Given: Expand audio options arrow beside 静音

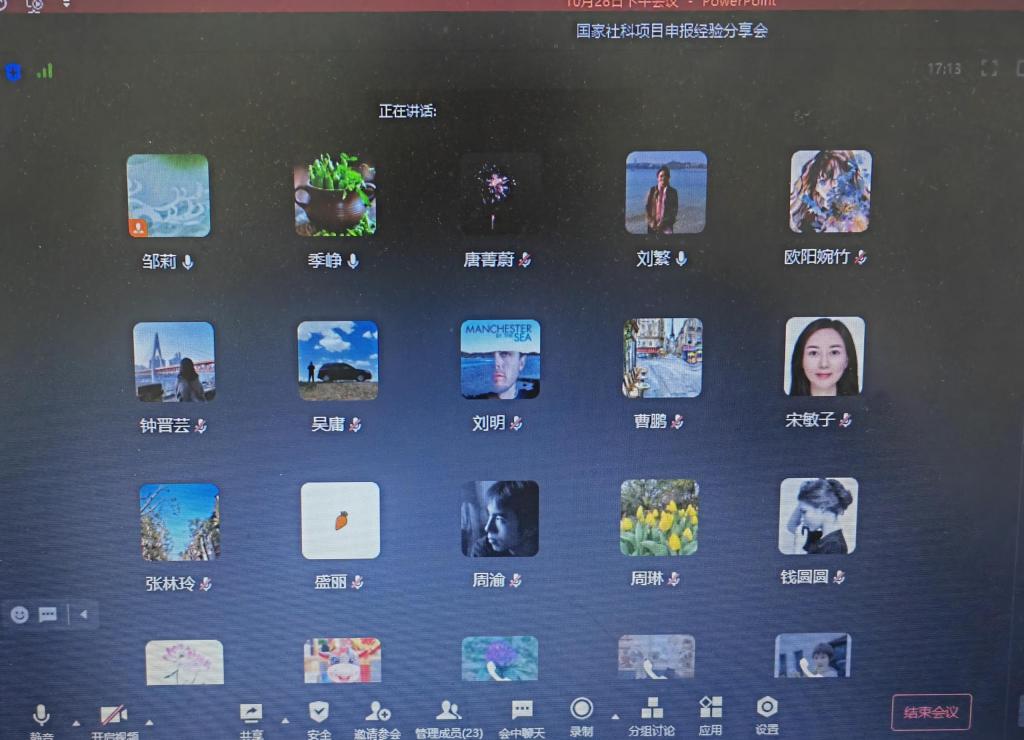Looking at the screenshot, I should tap(76, 722).
